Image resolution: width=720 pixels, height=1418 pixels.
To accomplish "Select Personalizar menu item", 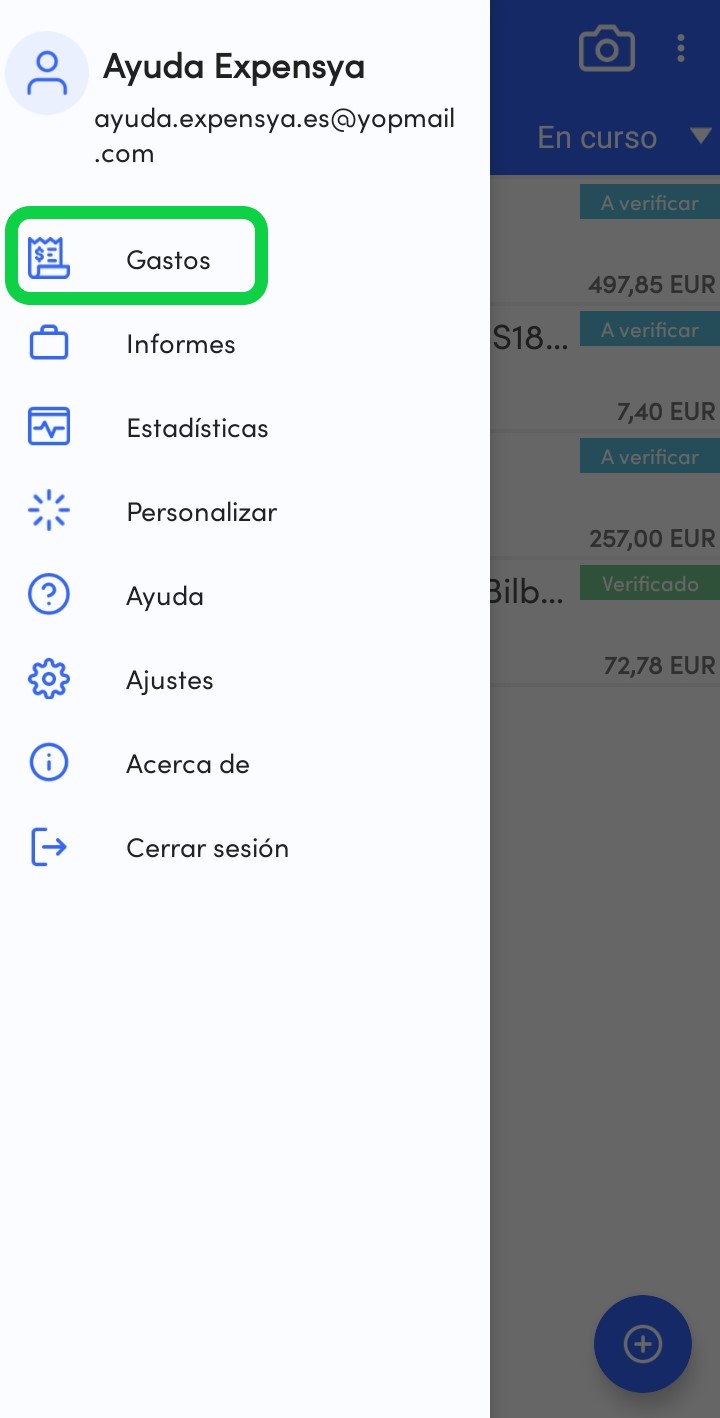I will click(x=245, y=512).
